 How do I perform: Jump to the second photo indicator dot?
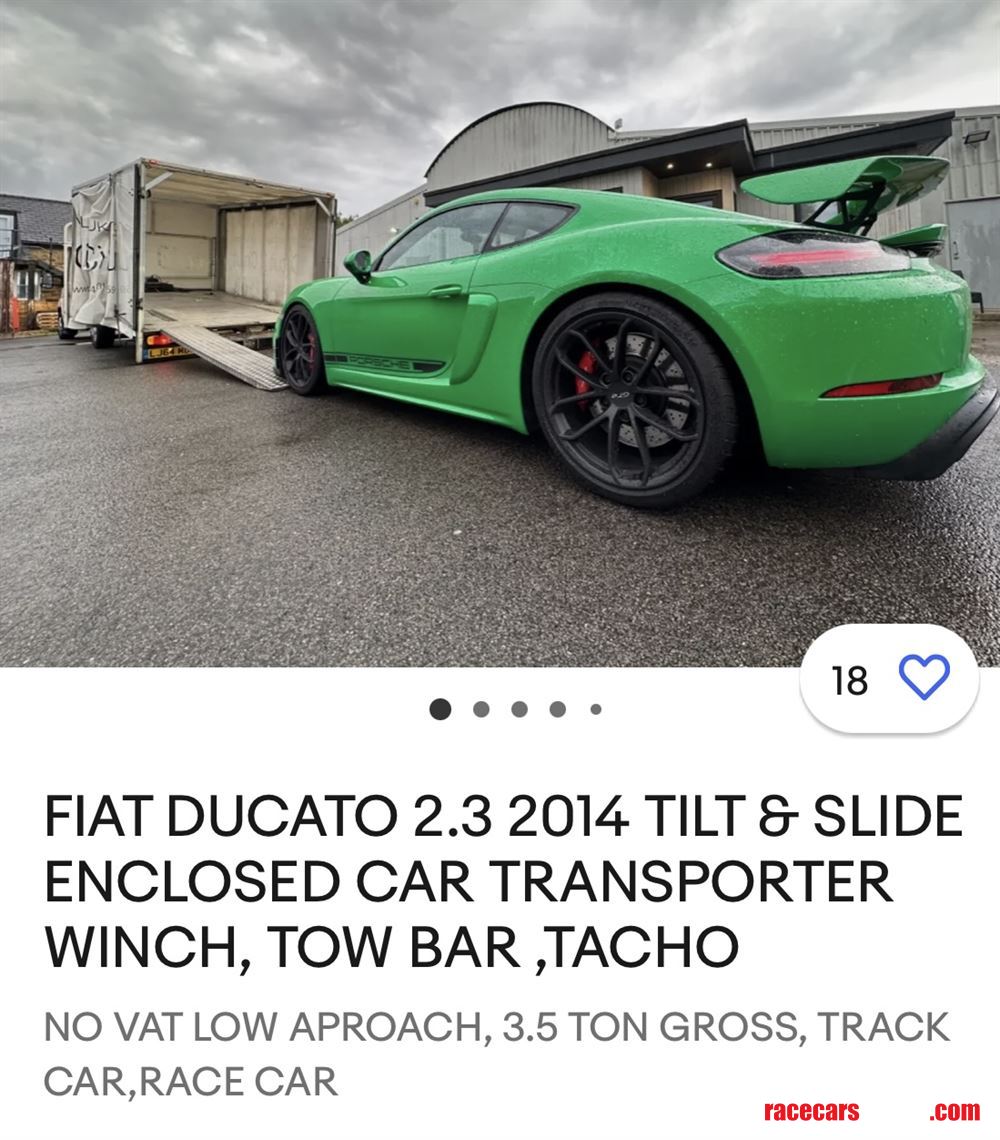click(x=481, y=709)
